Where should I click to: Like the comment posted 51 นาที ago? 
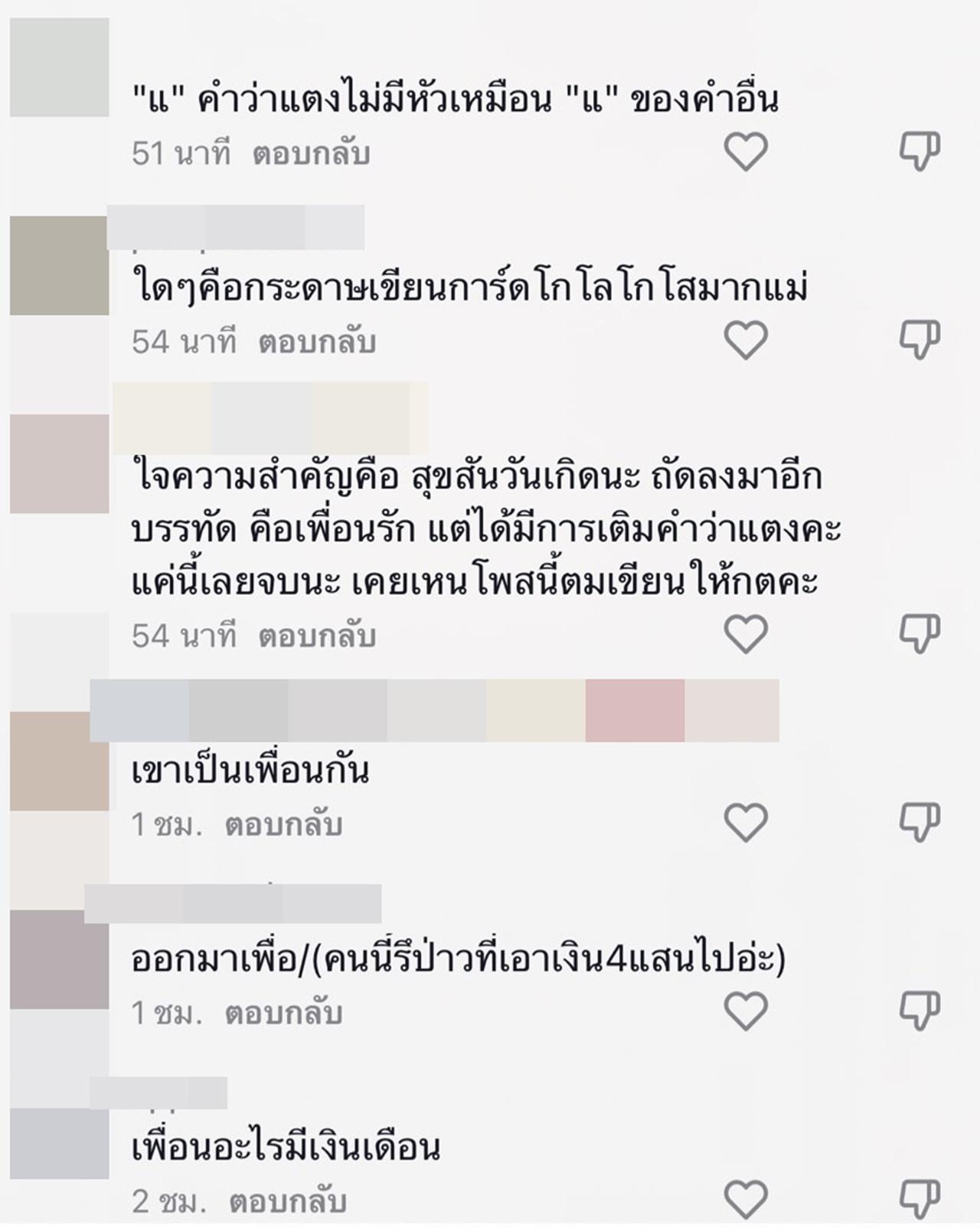click(746, 152)
